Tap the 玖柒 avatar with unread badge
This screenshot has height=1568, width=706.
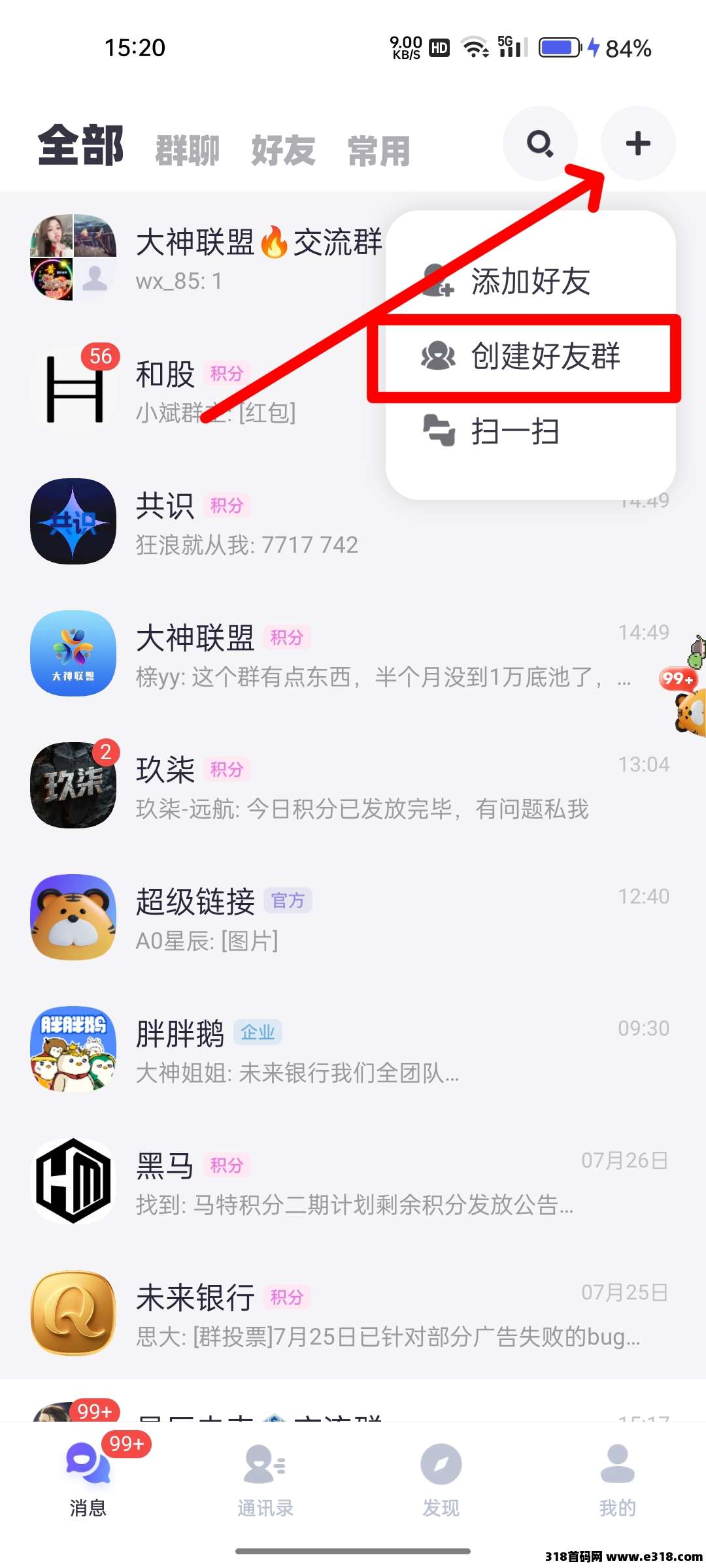[73, 787]
